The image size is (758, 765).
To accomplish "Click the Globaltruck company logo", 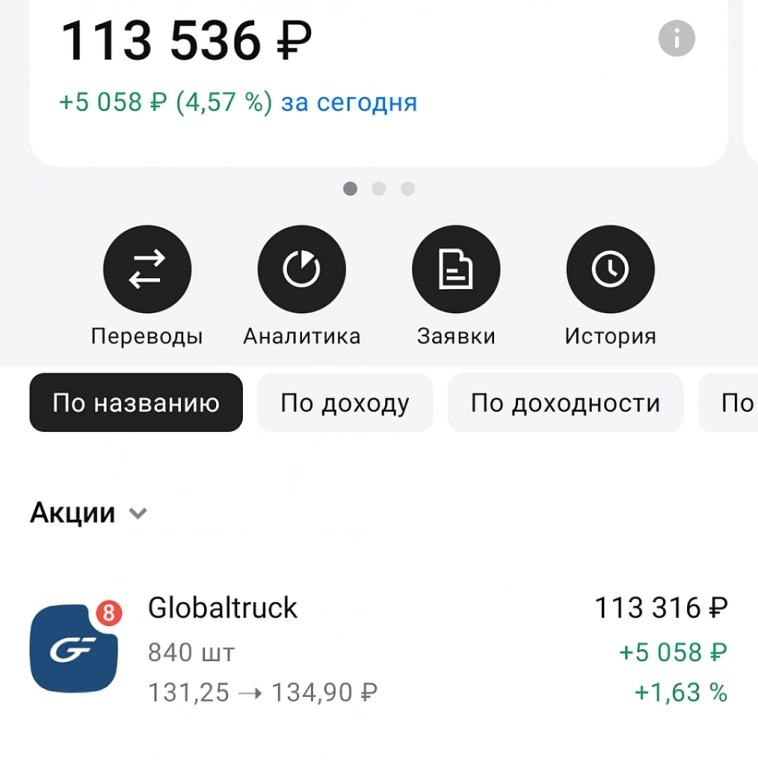I will pyautogui.click(x=74, y=649).
